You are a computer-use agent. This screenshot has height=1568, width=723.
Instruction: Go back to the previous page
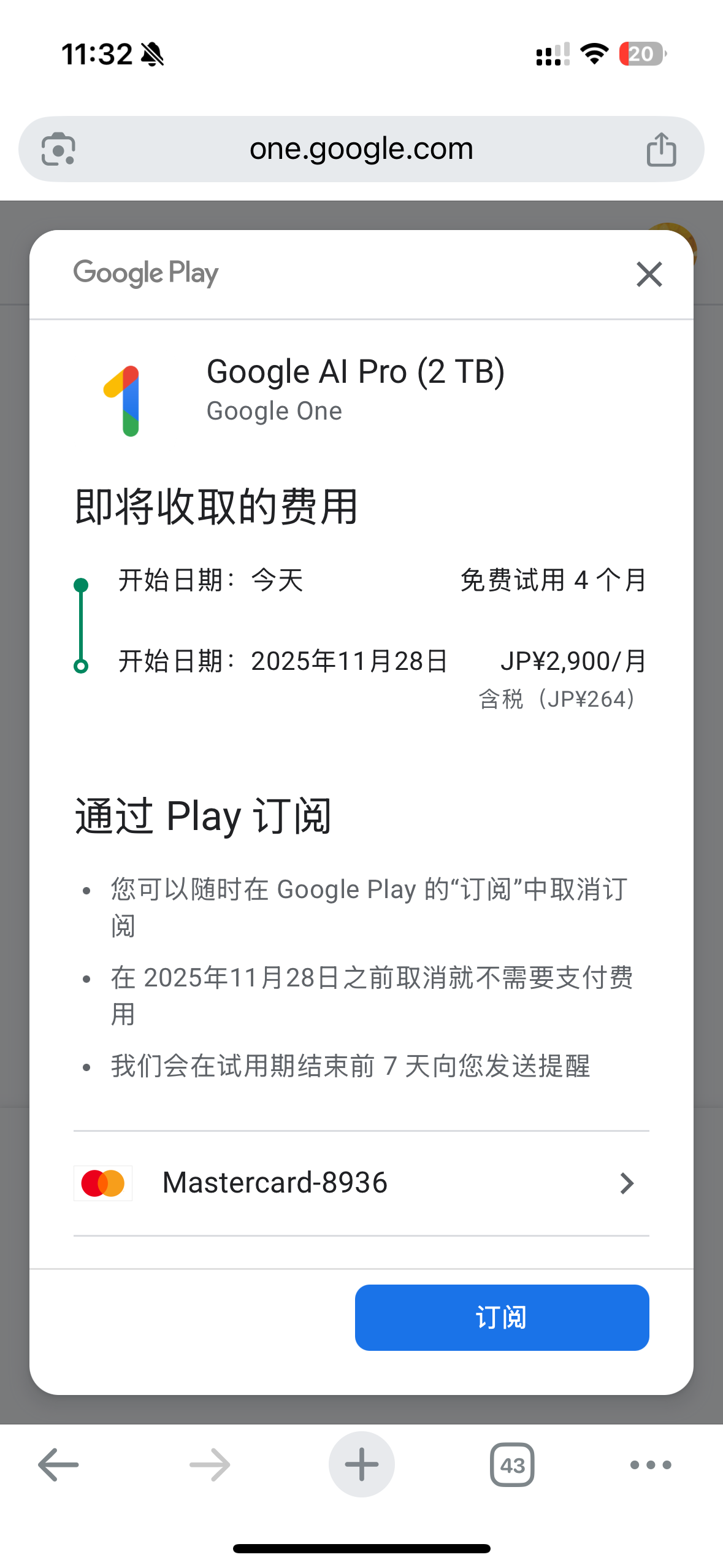[58, 1465]
